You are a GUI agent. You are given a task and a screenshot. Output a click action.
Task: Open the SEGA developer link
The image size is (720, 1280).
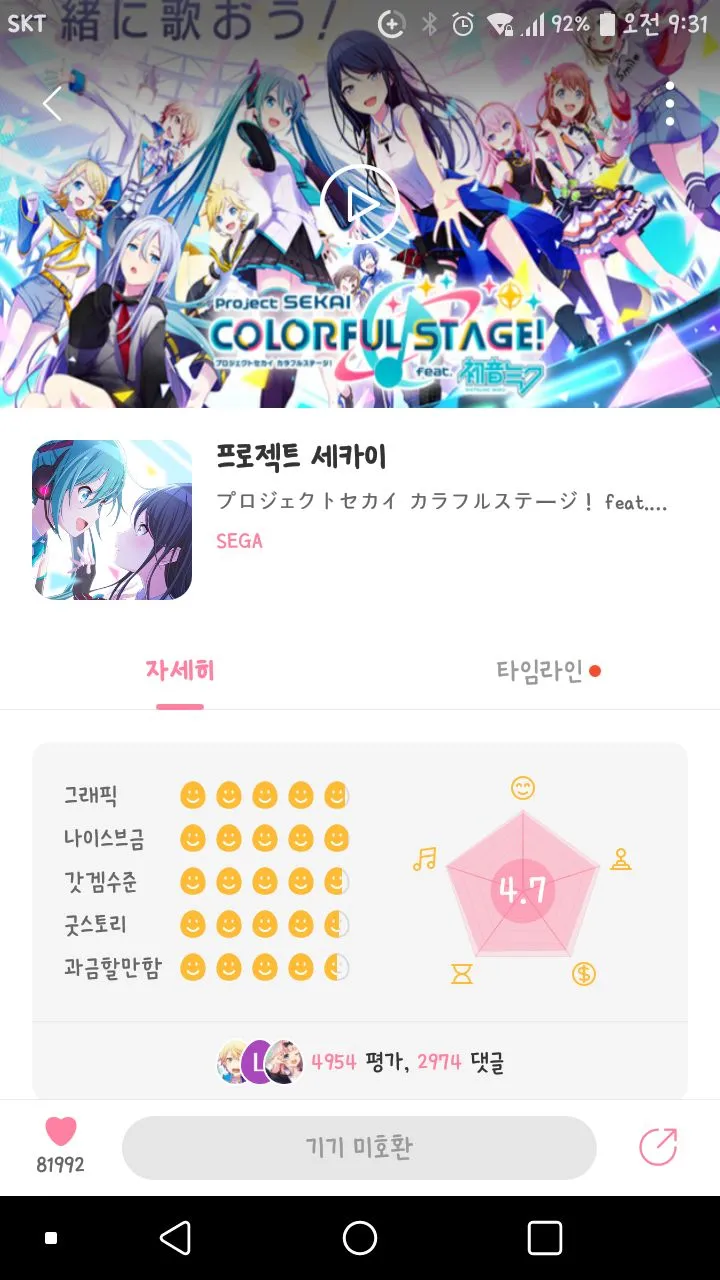click(240, 541)
